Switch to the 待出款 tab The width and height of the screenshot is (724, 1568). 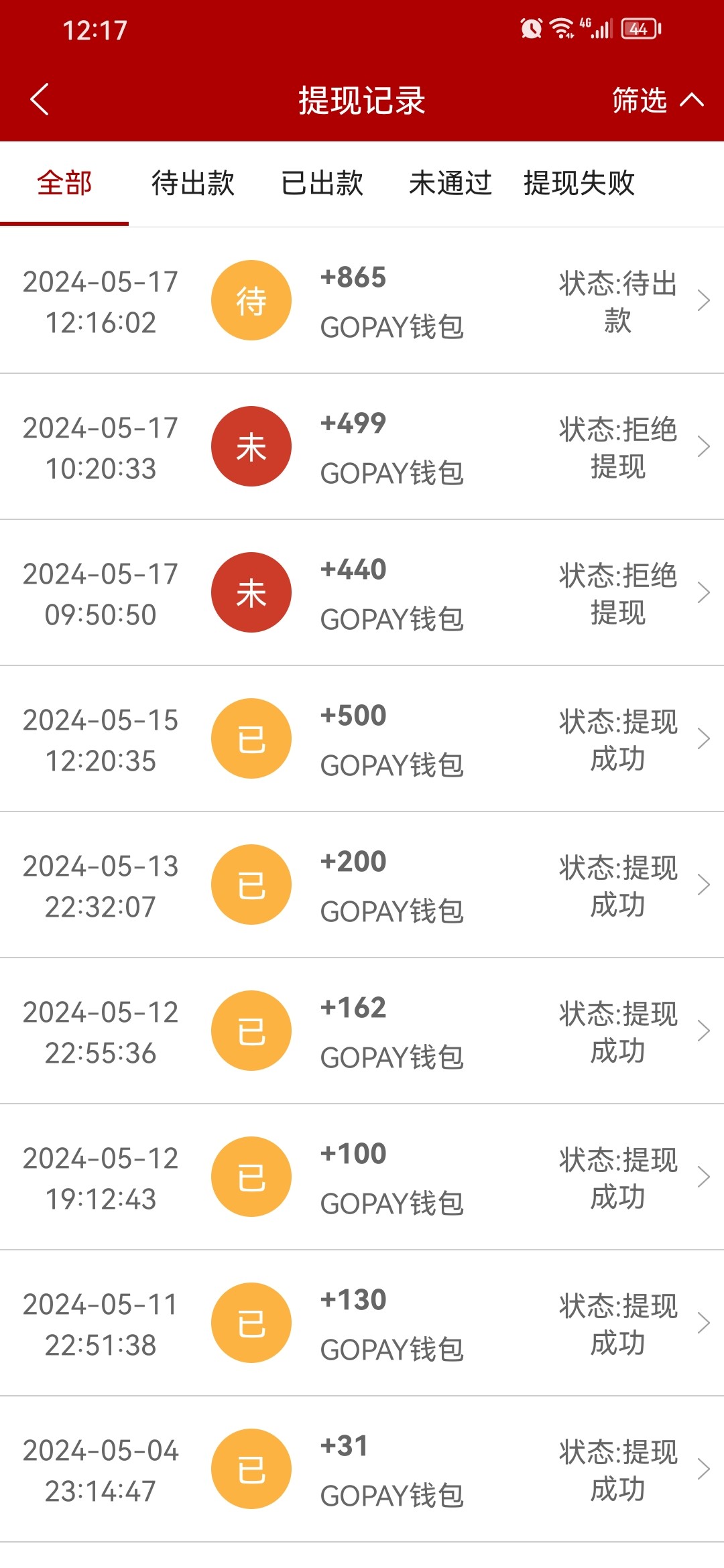point(193,184)
